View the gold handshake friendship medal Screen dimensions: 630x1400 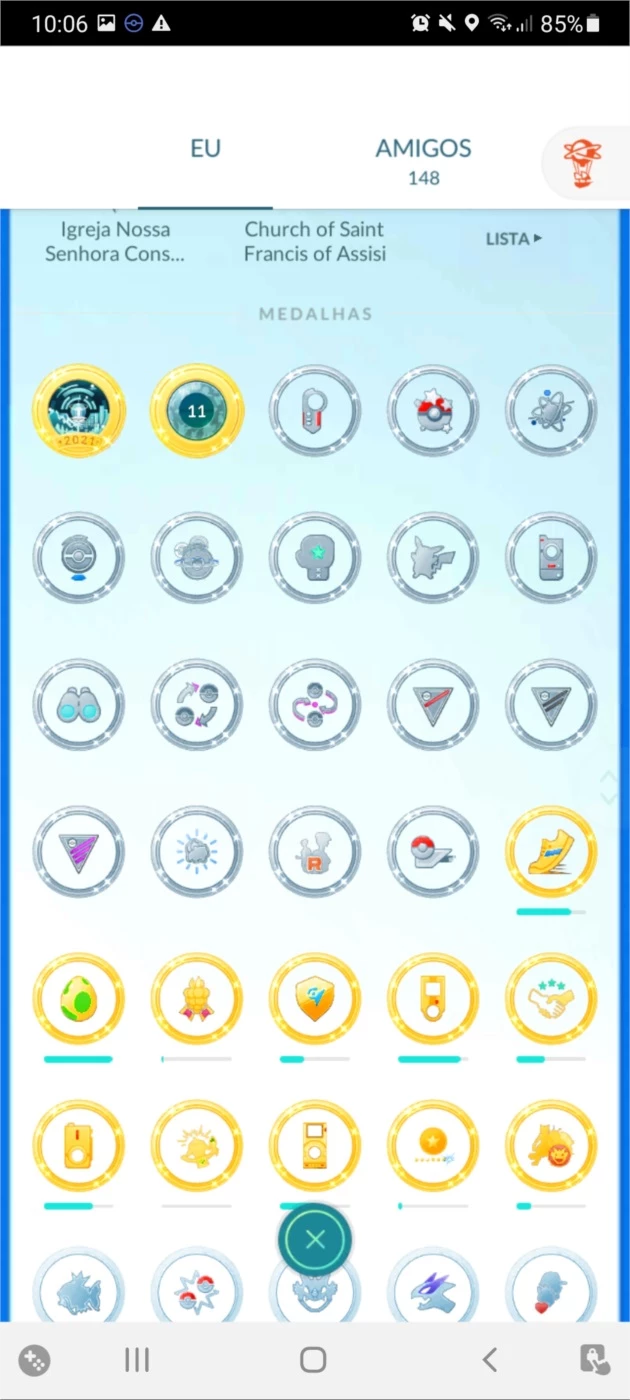point(551,999)
